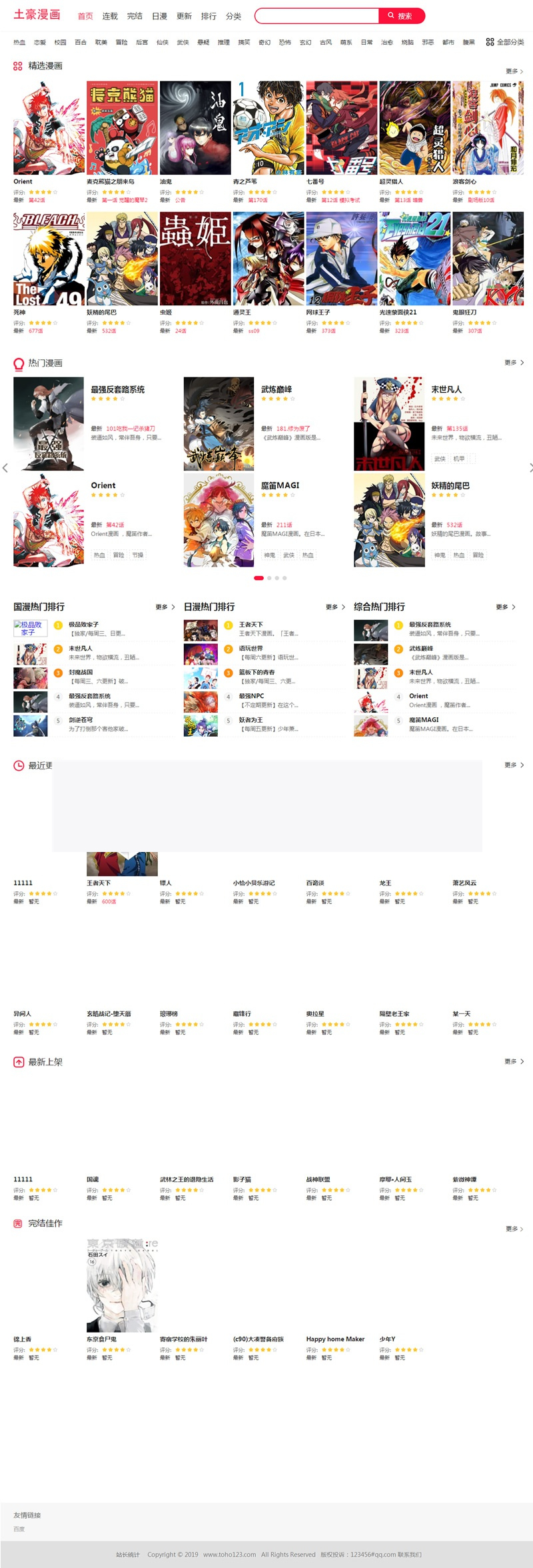The width and height of the screenshot is (533, 1568).
Task: Open the 联系我们 contact link
Action: (x=410, y=1555)
